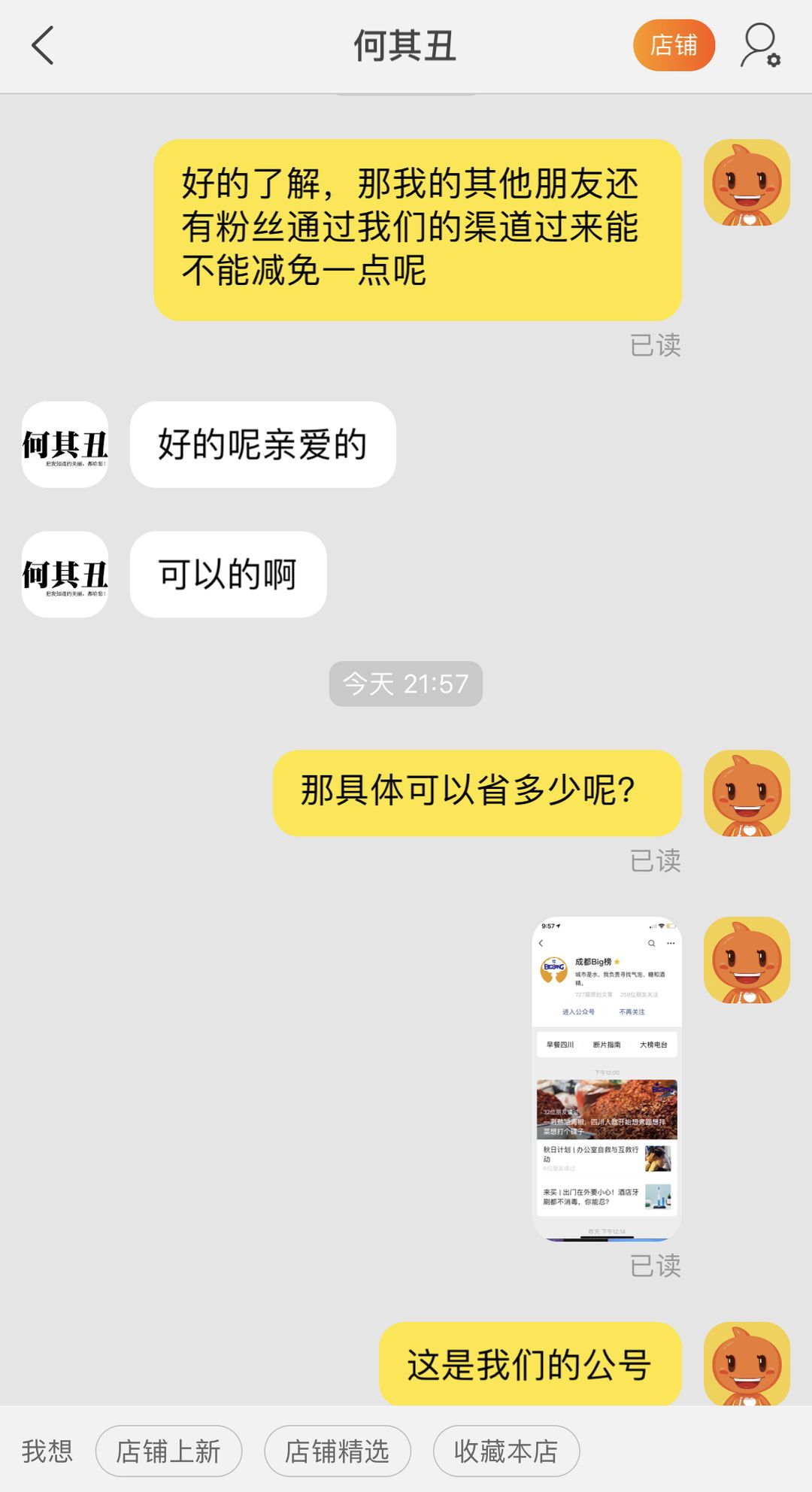
Task: Tap the 好的呢亲爱的 message bubble
Action: click(262, 445)
